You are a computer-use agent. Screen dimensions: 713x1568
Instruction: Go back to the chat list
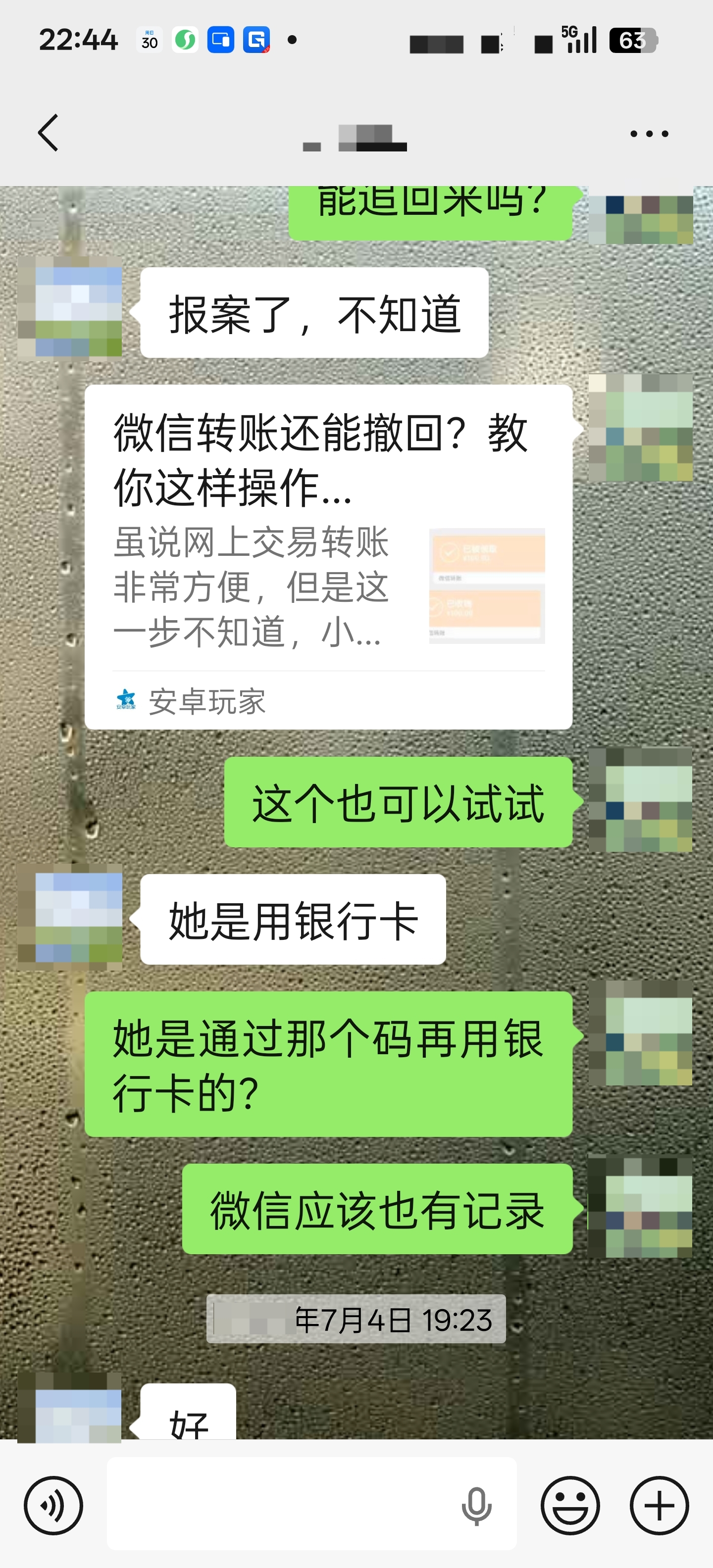(49, 133)
